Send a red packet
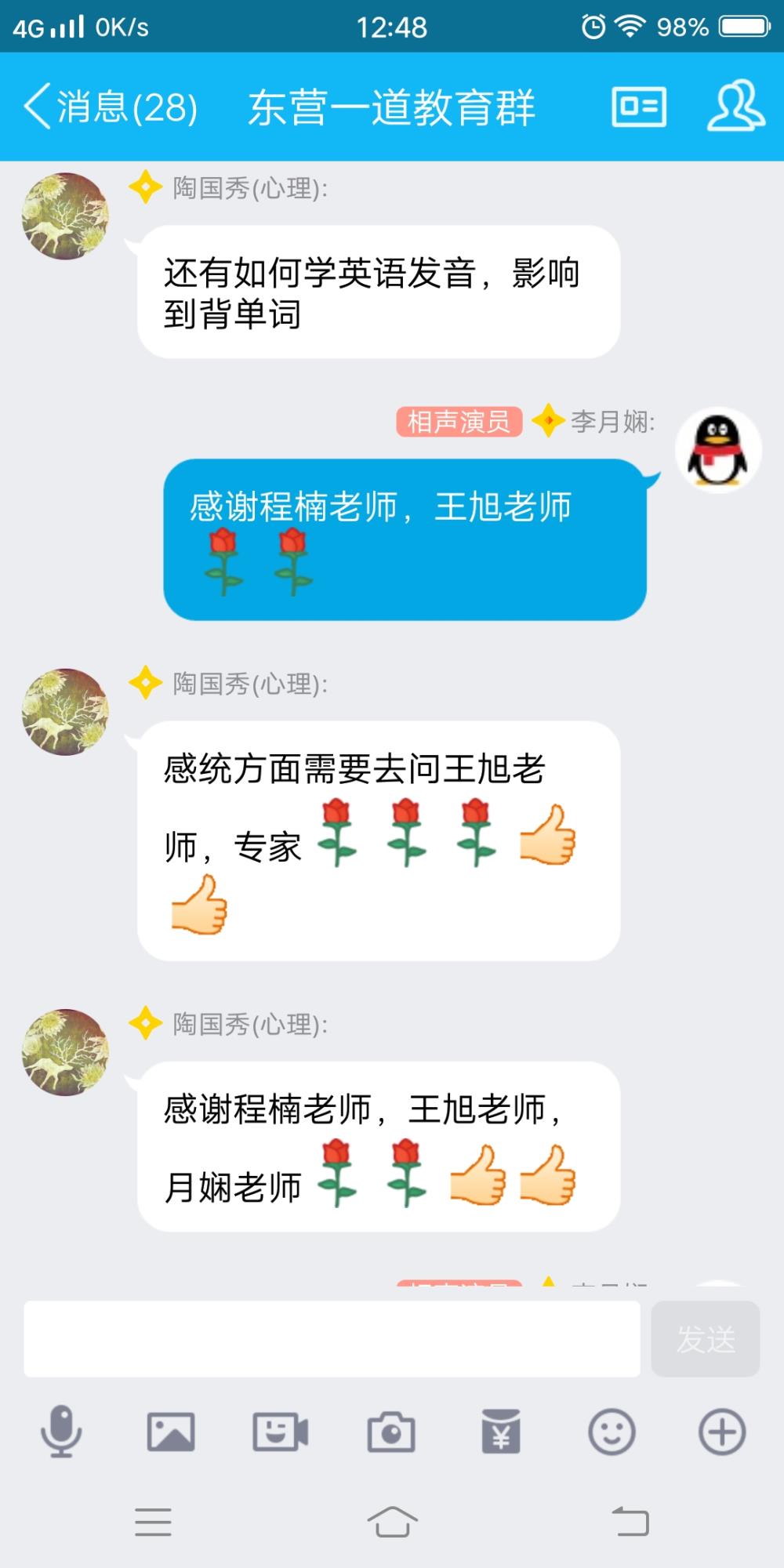 501,1432
